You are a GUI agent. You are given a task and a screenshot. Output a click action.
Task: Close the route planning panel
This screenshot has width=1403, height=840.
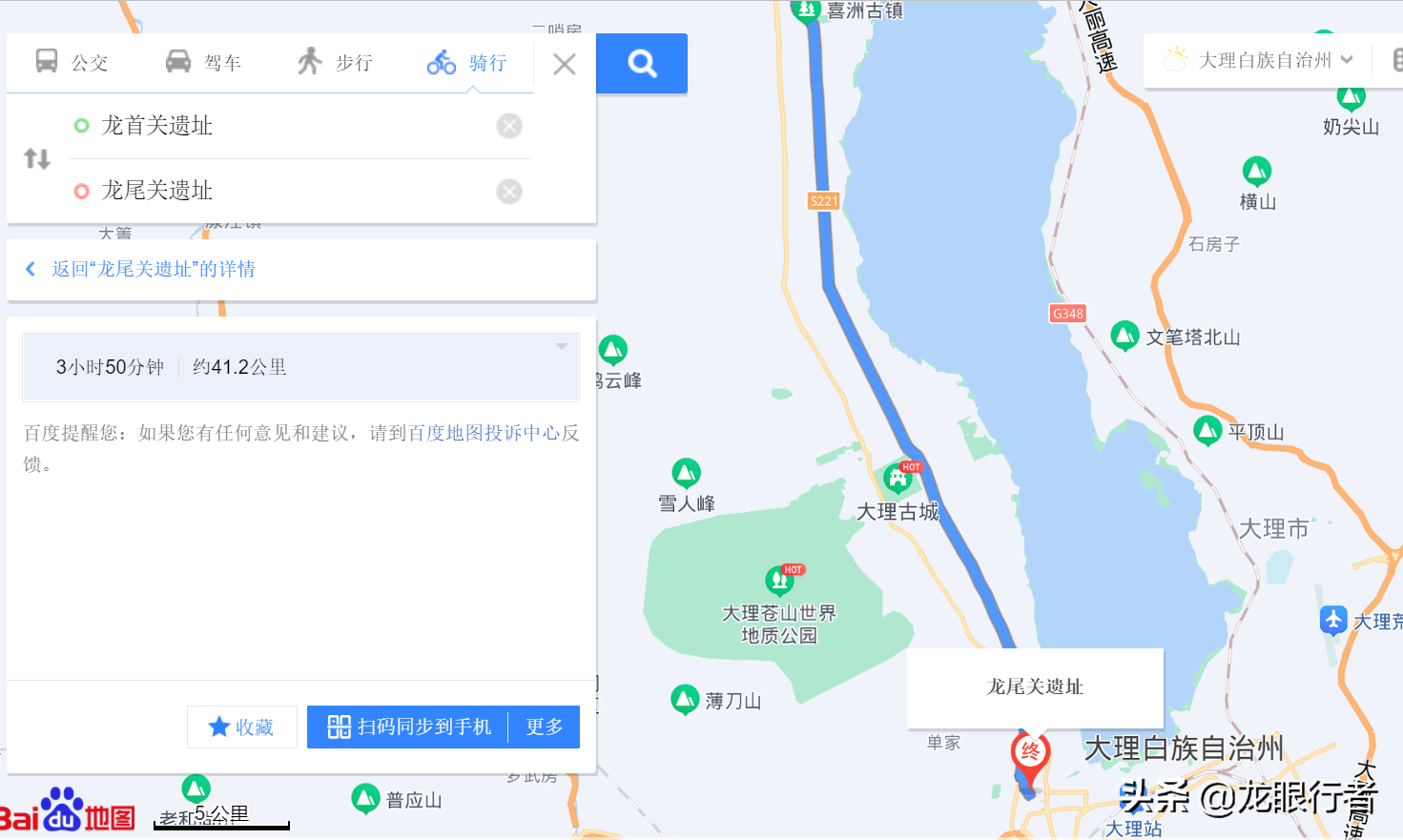click(x=565, y=64)
